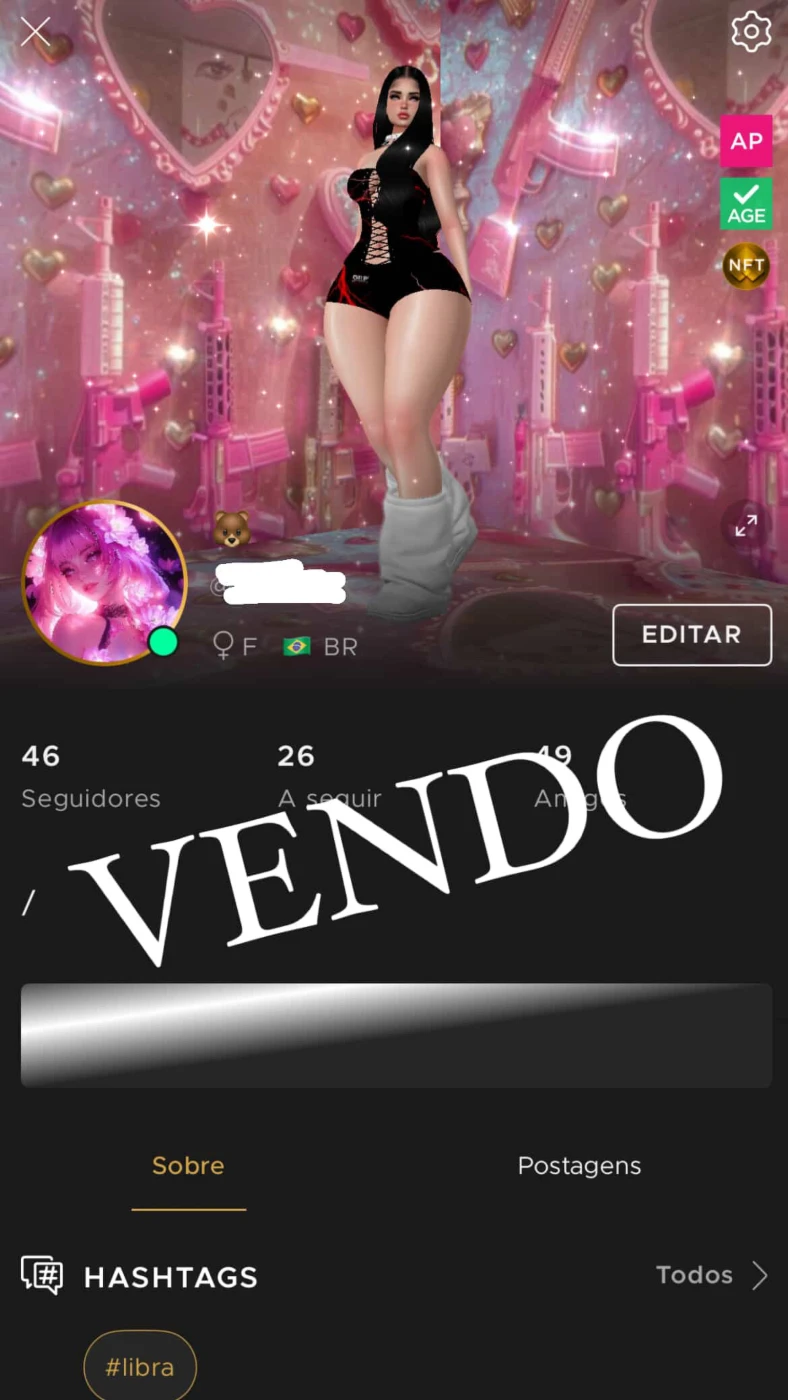Viewport: 788px width, 1400px height.
Task: Open the profile picture
Action: (104, 582)
